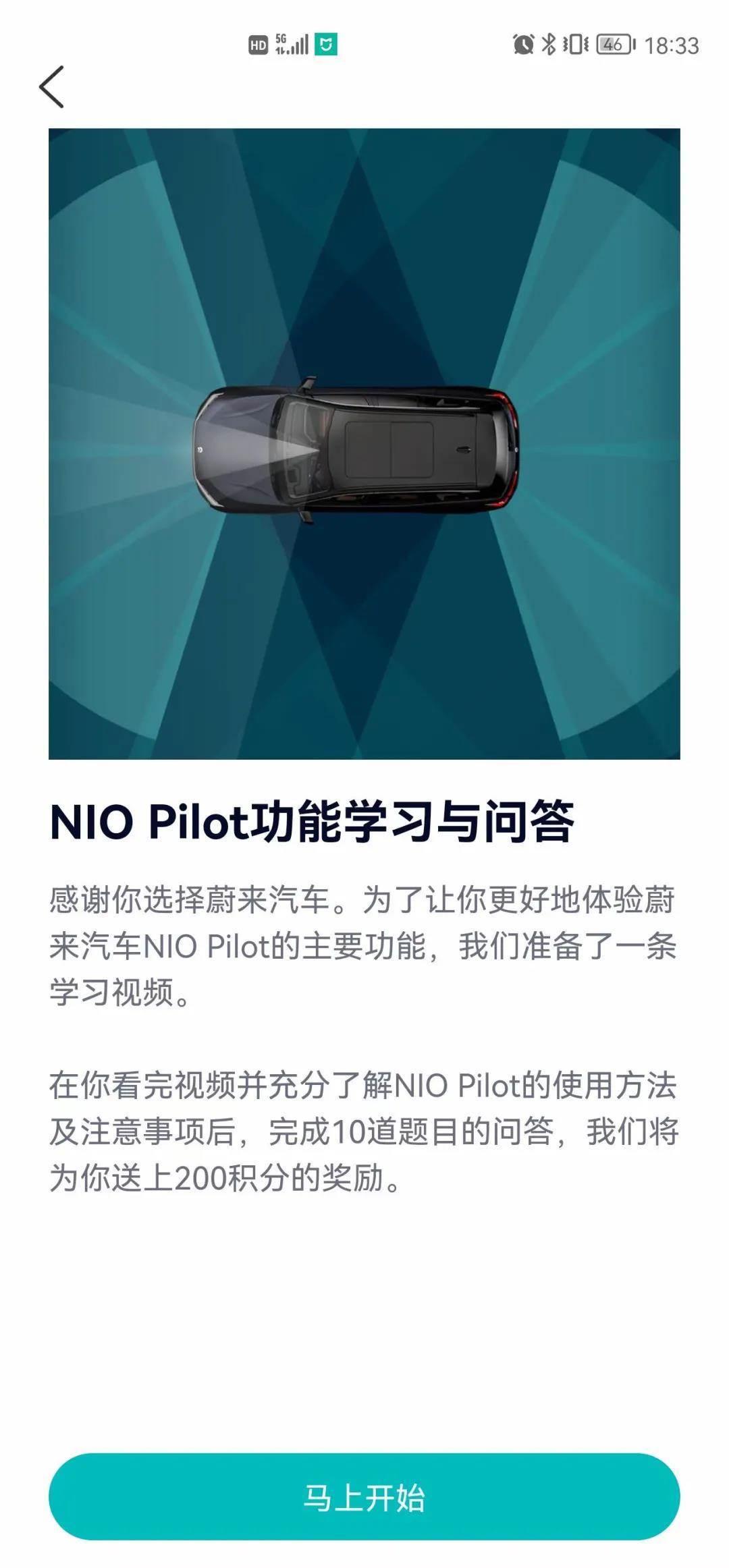Go back using the top-left arrow

click(52, 87)
